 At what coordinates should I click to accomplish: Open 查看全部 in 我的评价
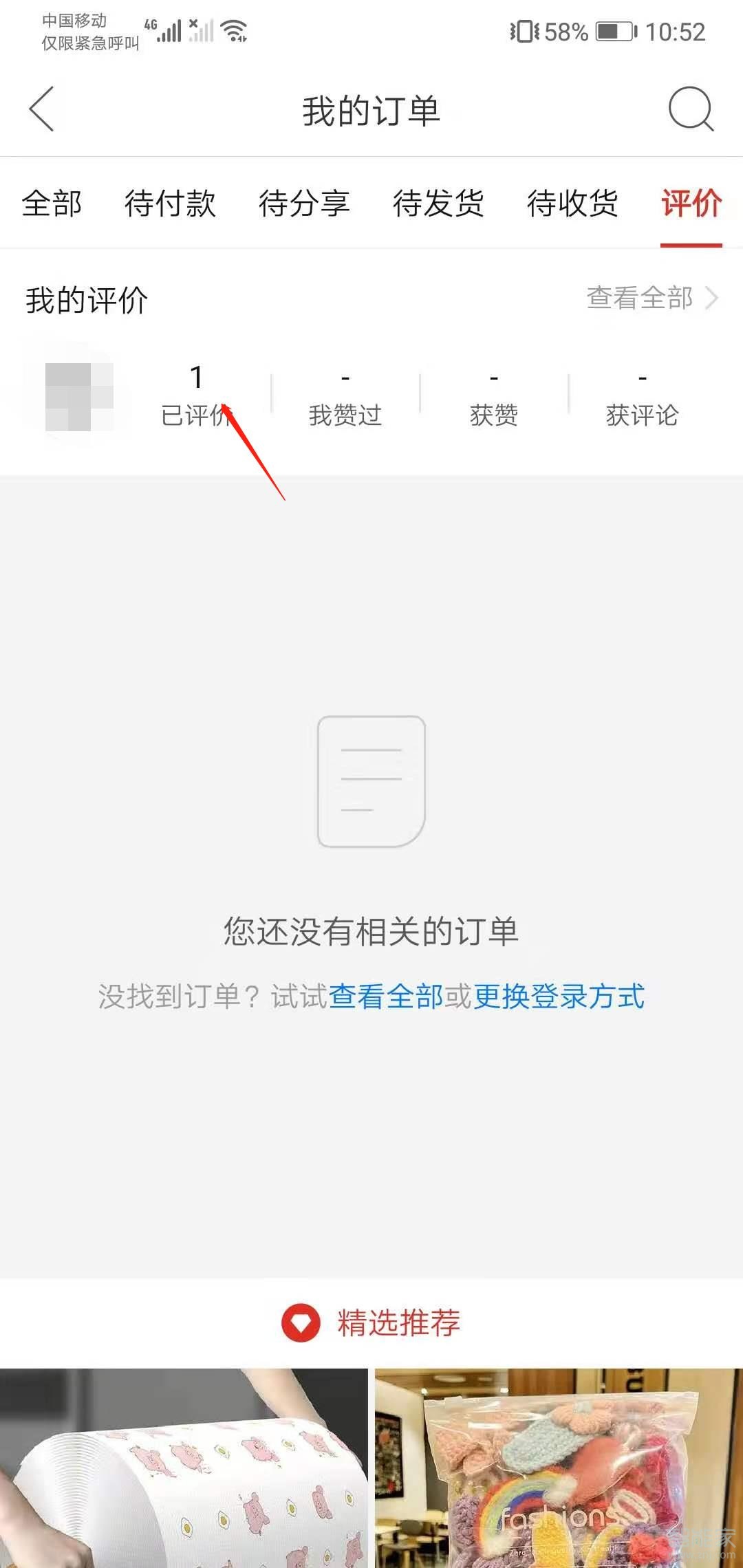[x=651, y=298]
